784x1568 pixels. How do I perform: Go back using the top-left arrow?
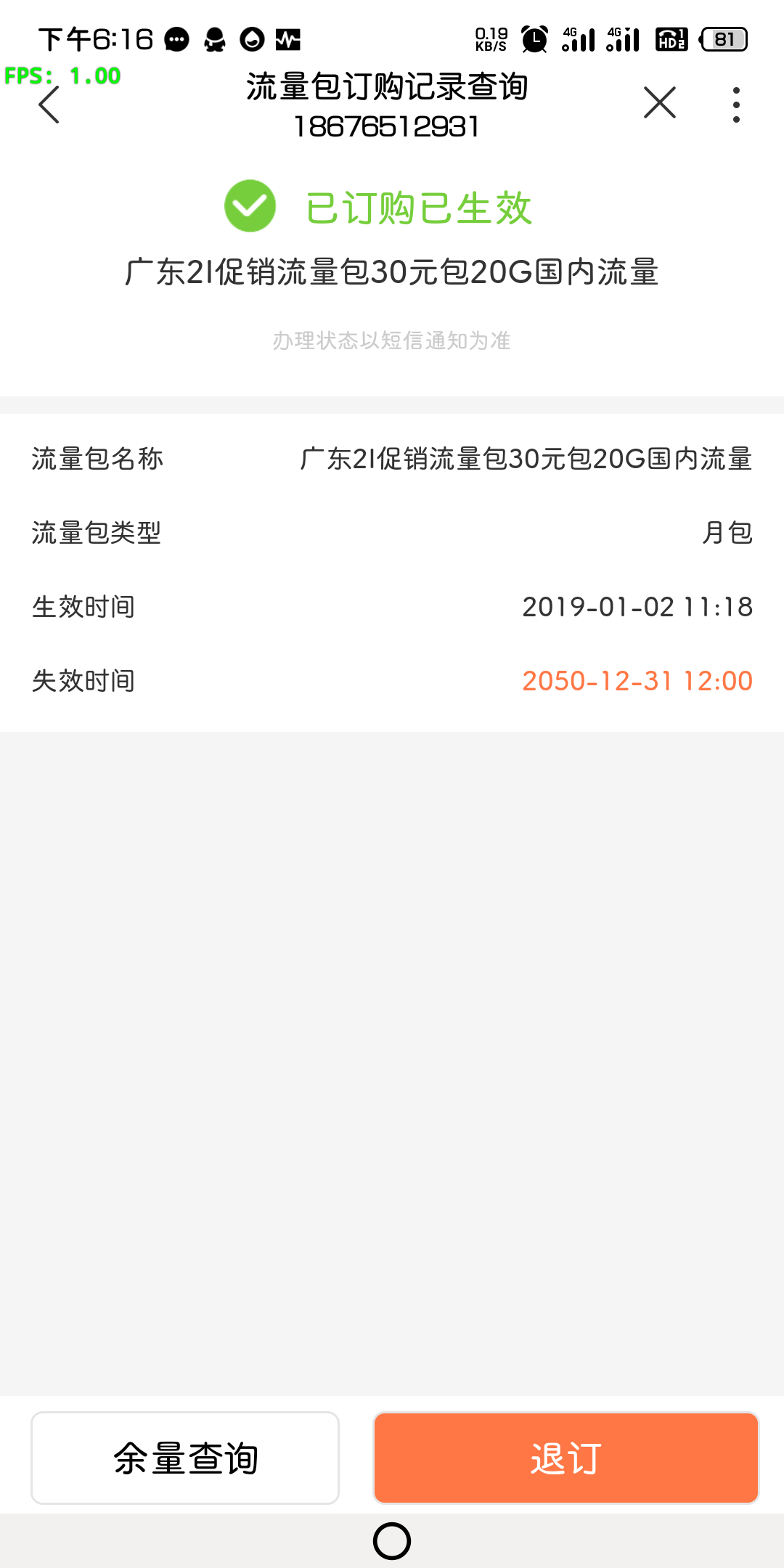[x=49, y=105]
